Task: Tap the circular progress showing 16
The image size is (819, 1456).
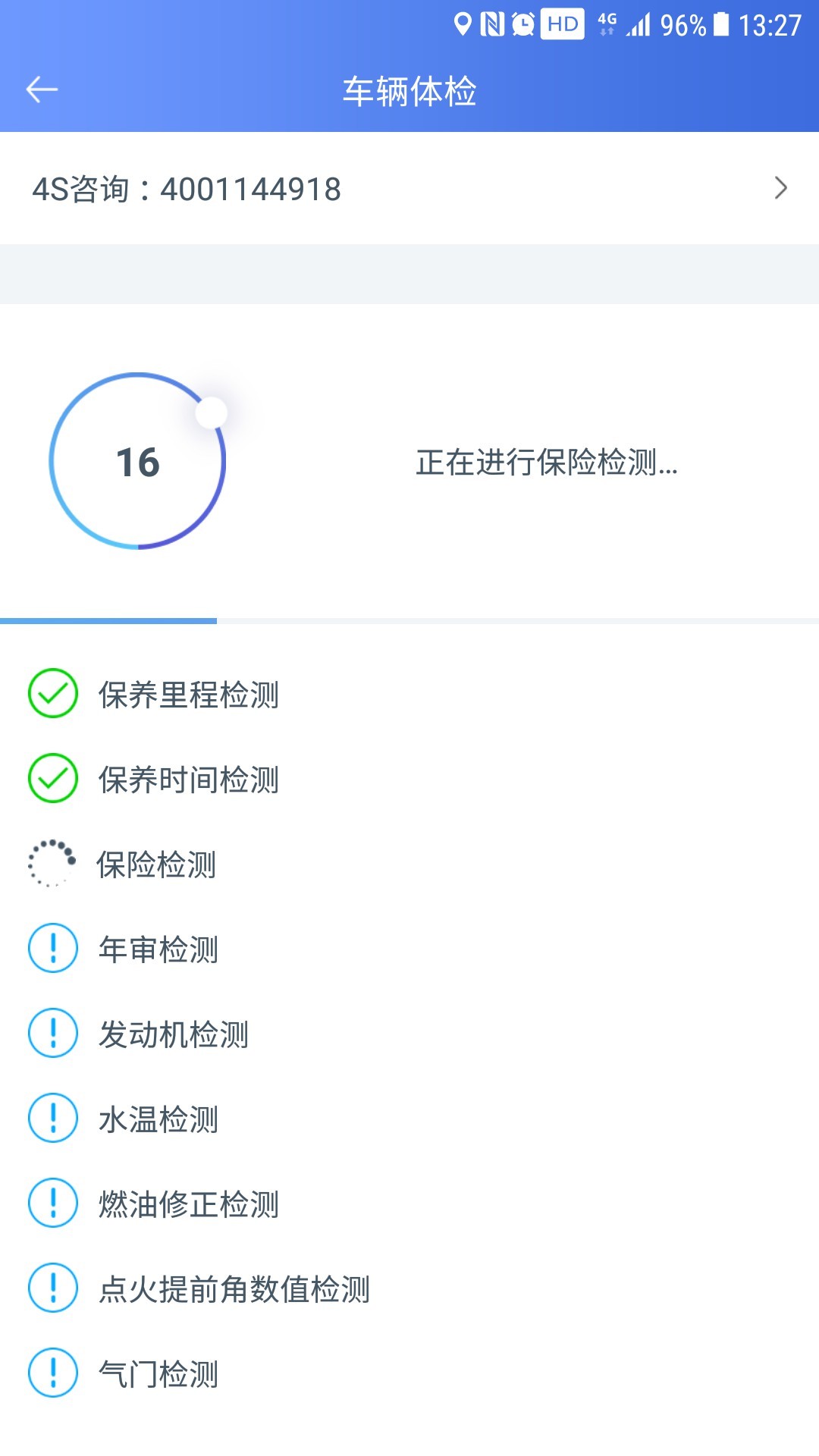Action: [x=138, y=461]
